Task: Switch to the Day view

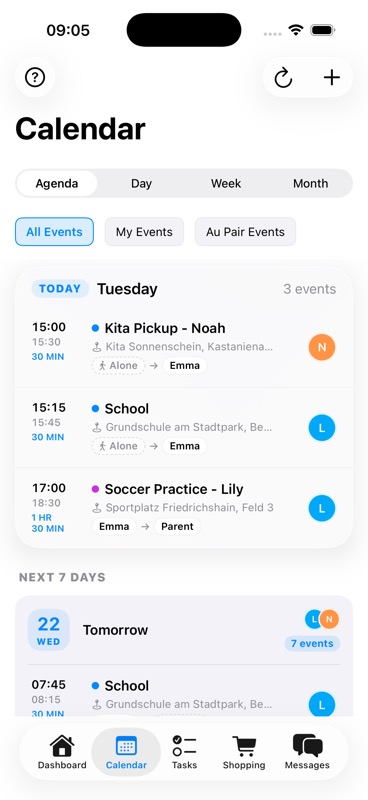Action: (141, 184)
